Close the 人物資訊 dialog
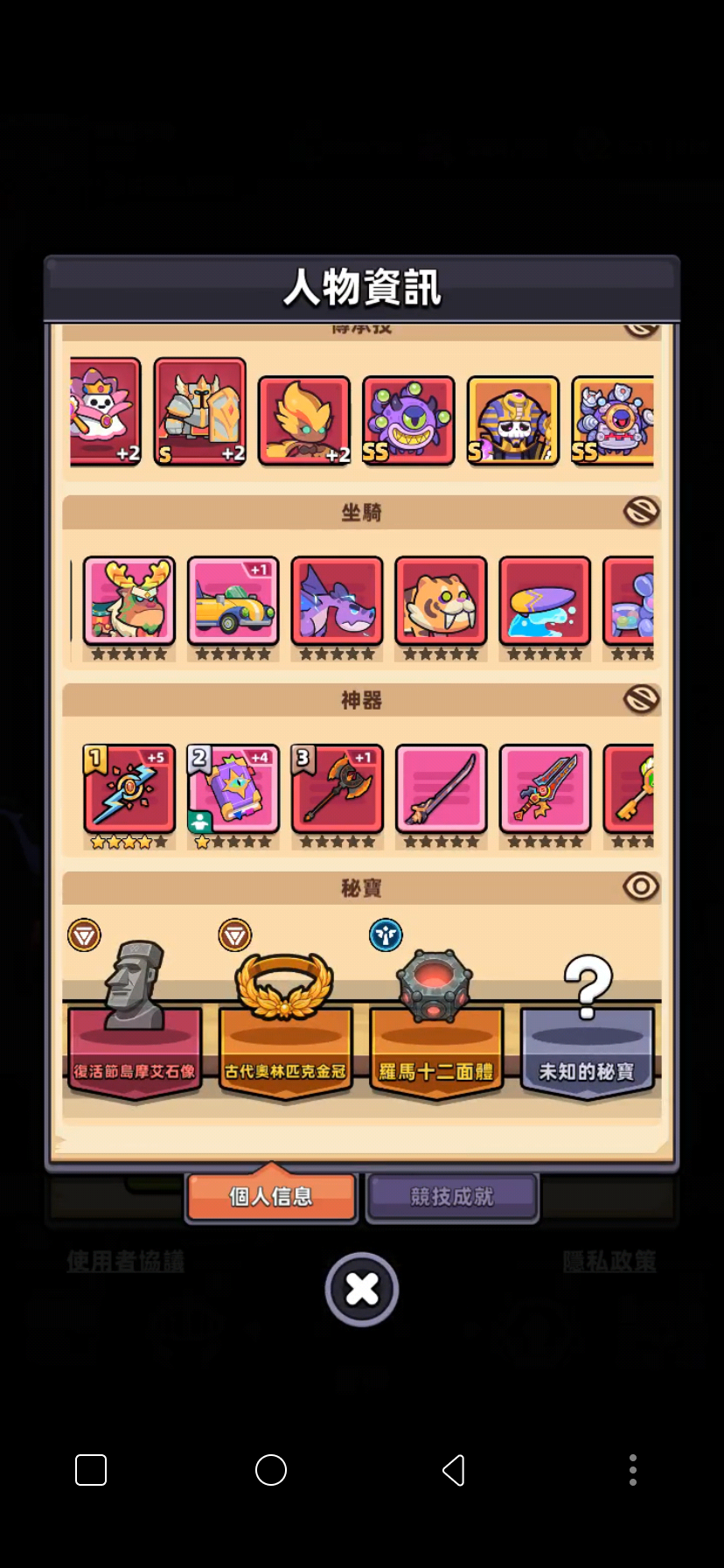This screenshot has height=1568, width=724. 362,1289
